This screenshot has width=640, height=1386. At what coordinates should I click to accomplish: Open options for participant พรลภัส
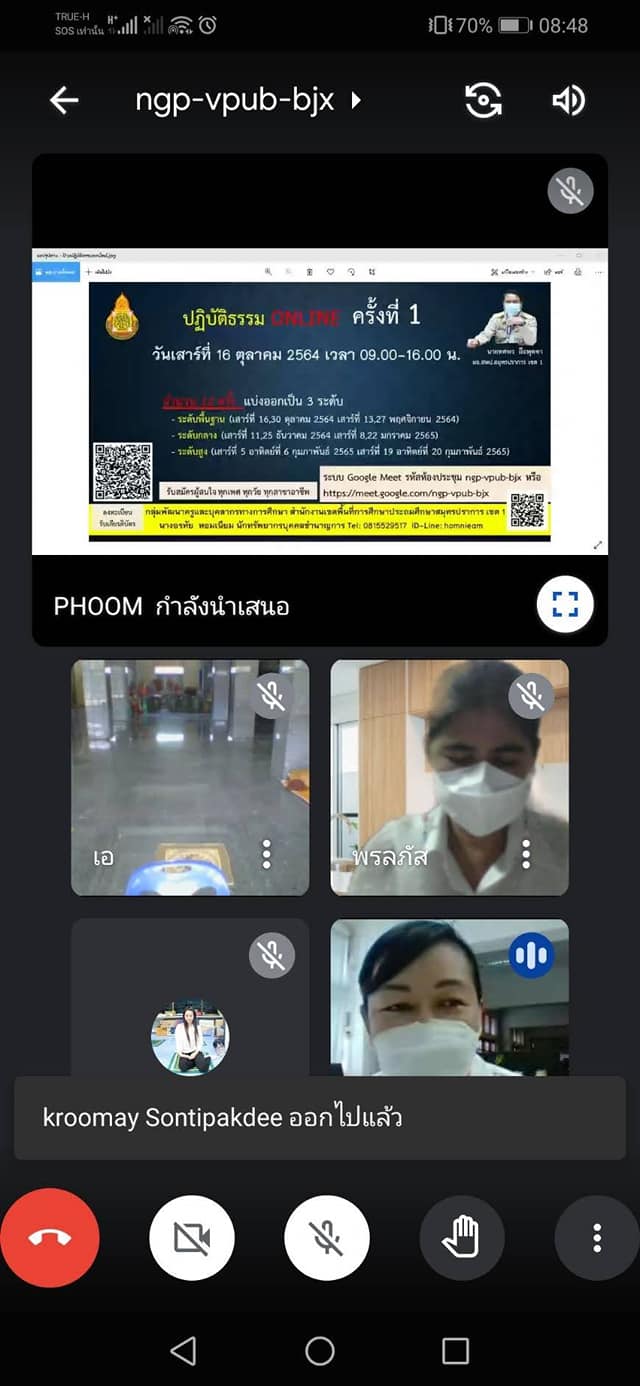526,853
